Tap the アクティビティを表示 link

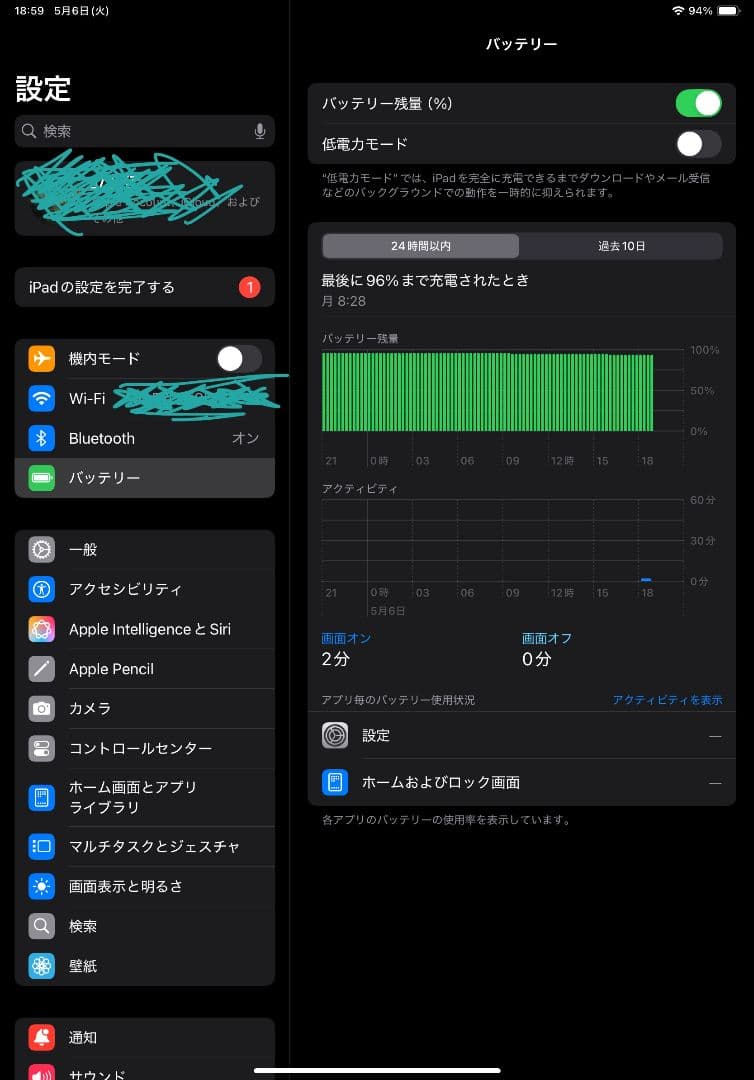667,699
